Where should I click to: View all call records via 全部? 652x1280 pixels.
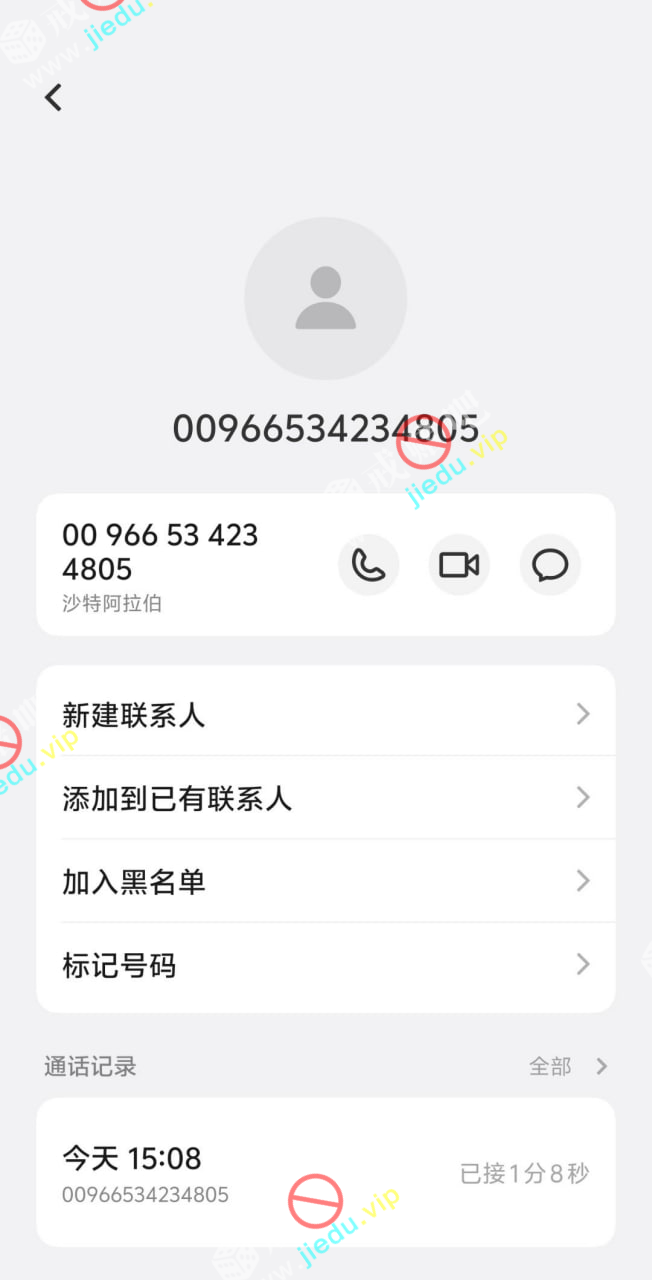click(x=567, y=1066)
